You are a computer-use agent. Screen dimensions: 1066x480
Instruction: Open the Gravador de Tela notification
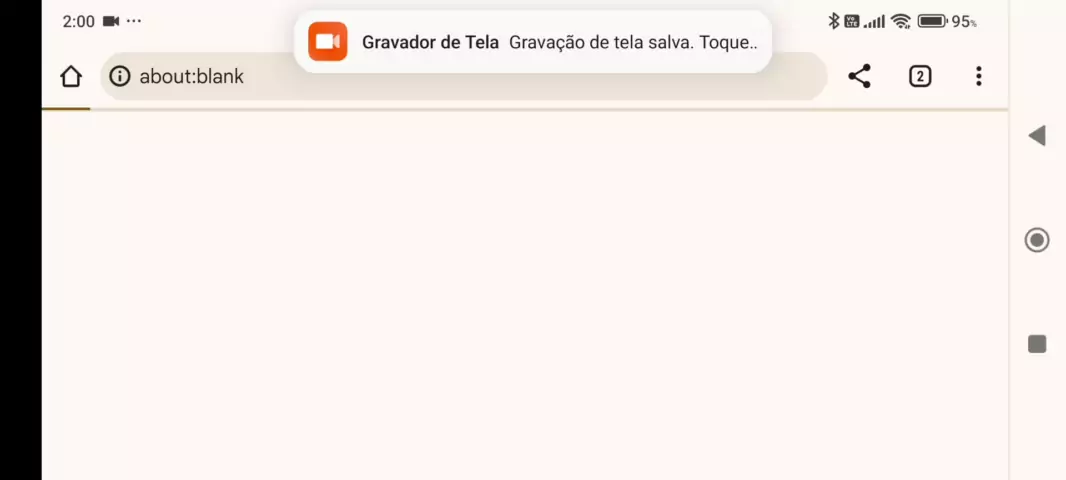pyautogui.click(x=532, y=42)
